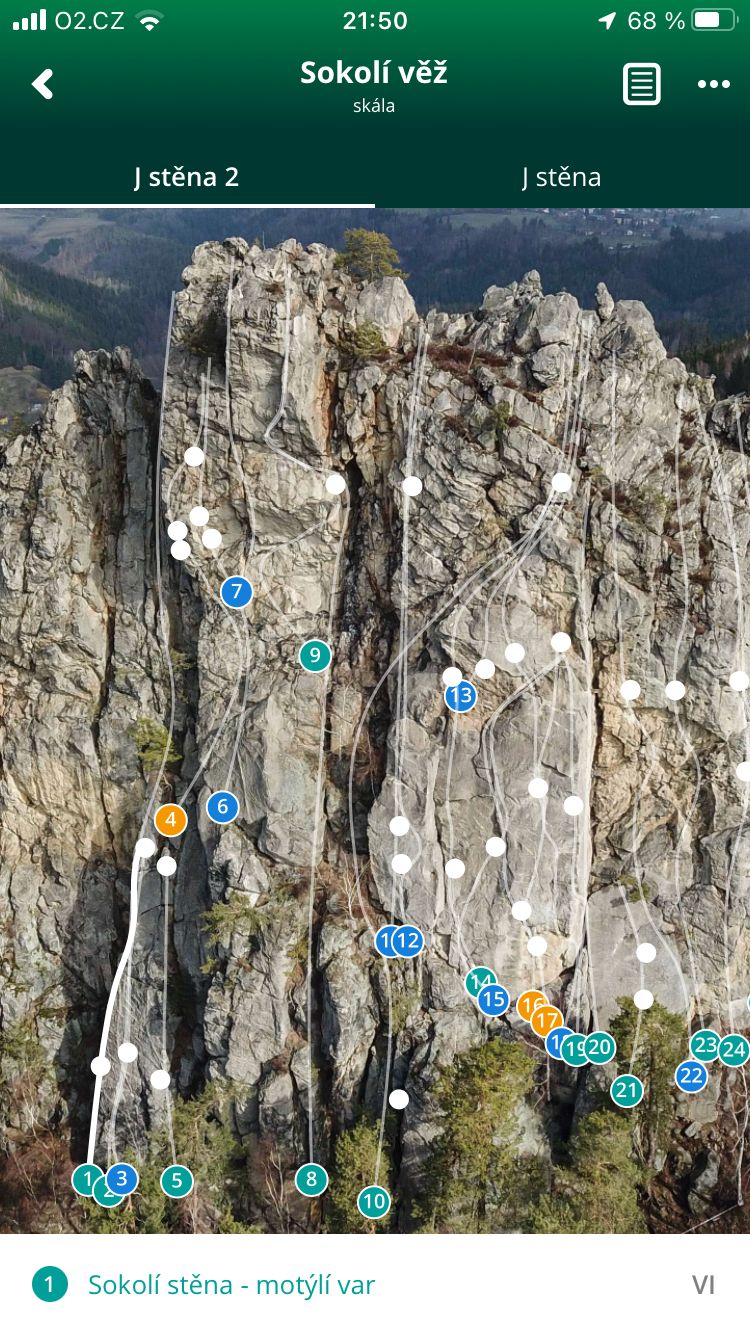Choose blue route marker 6
Image resolution: width=750 pixels, height=1334 pixels.
223,806
